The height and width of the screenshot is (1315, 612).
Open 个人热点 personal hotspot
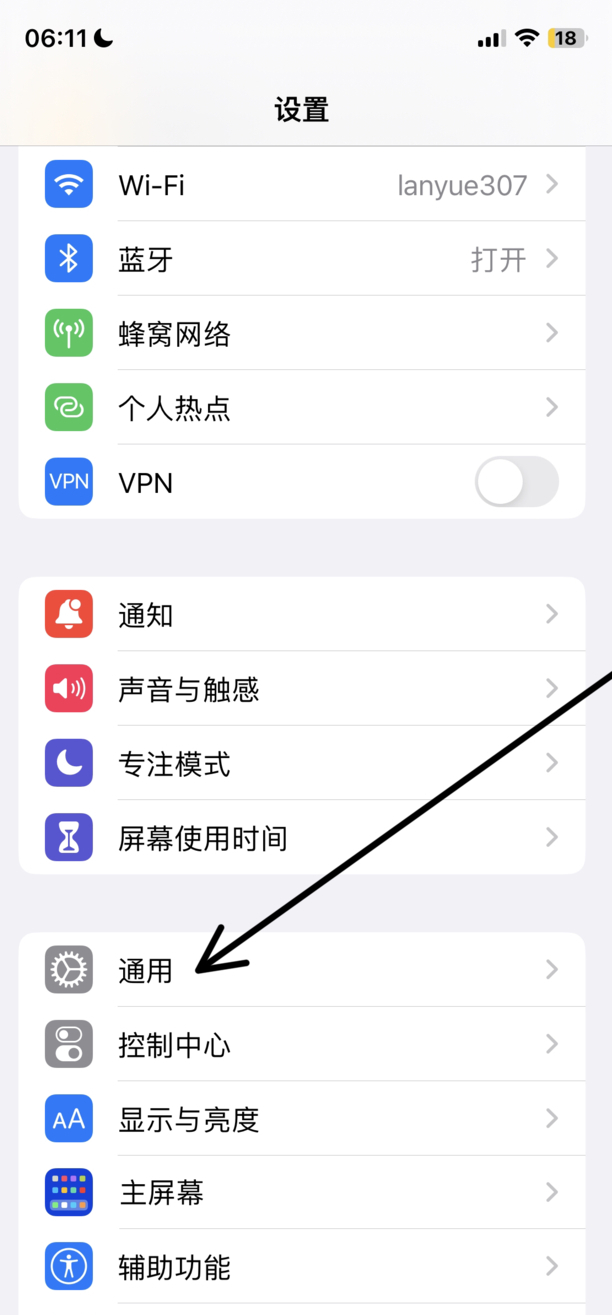point(300,408)
